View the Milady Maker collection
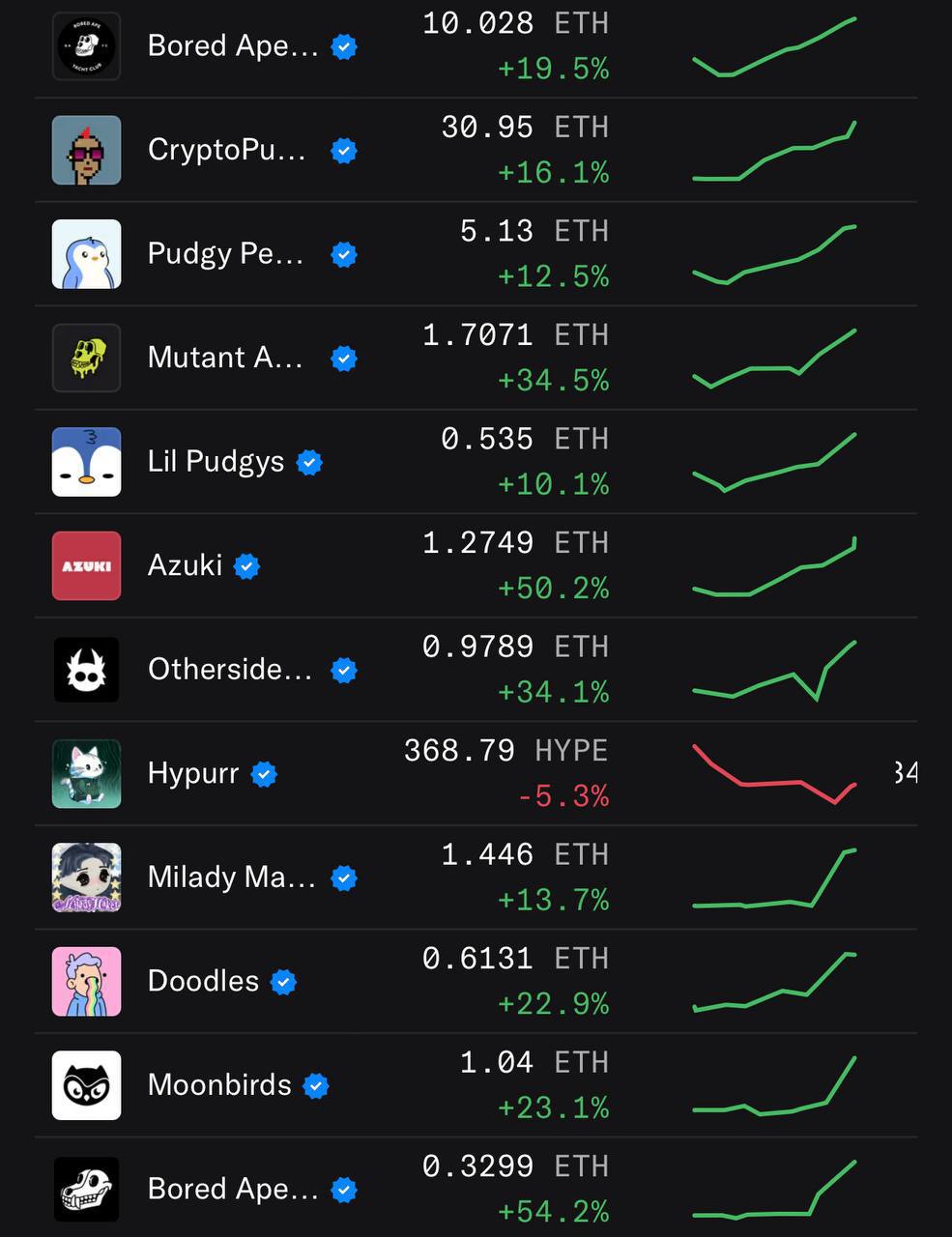Screen dimensions: 952x1237 476,877
